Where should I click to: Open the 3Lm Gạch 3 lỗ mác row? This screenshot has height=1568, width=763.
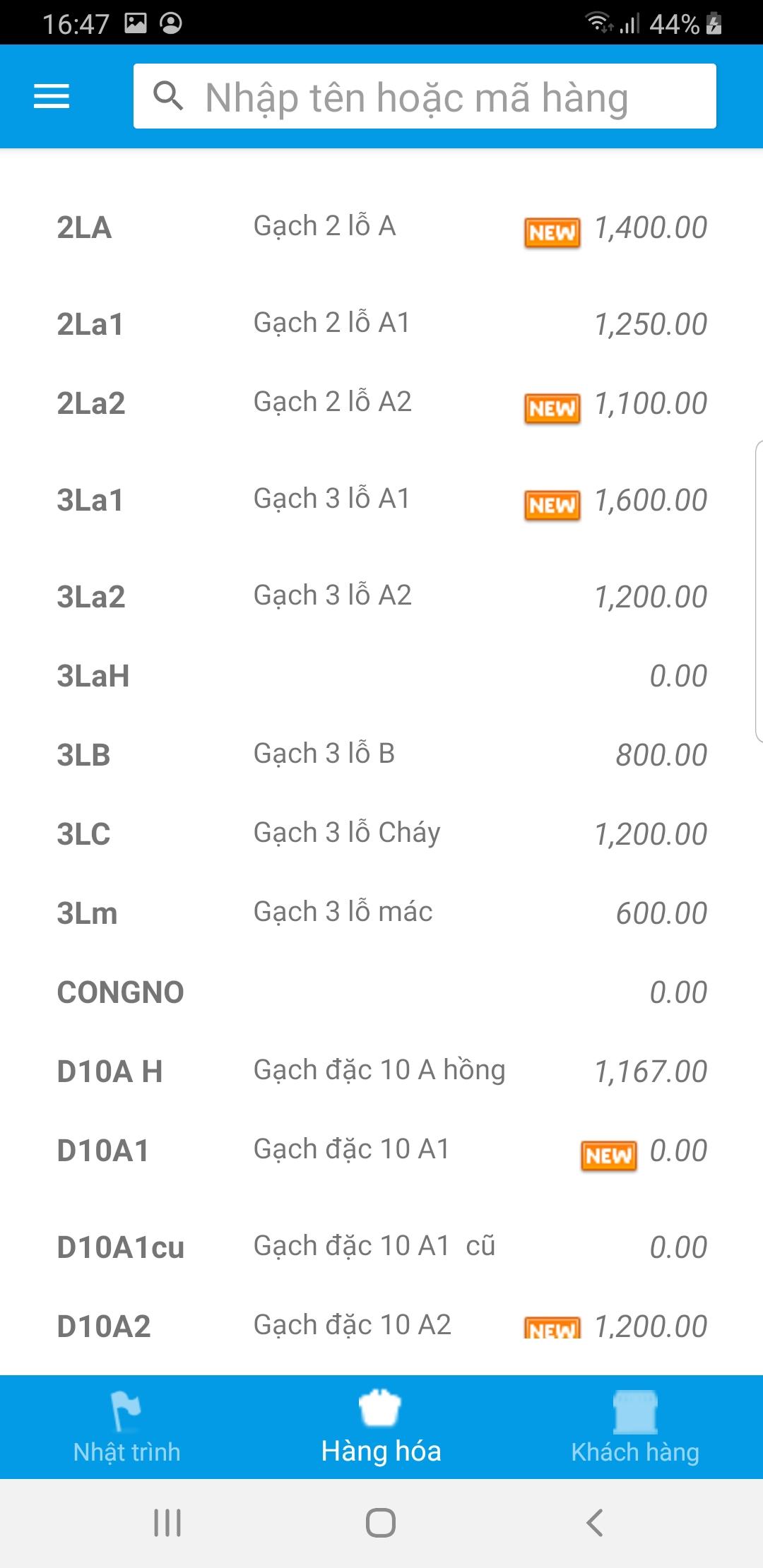(381, 913)
